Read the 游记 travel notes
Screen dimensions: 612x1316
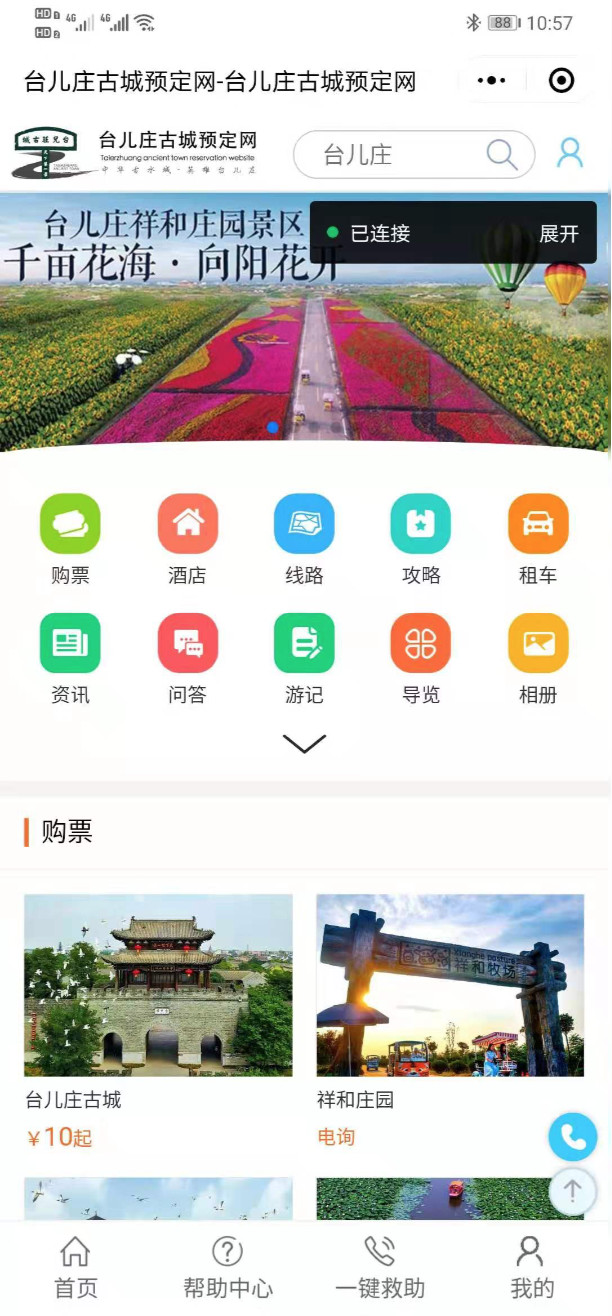click(x=304, y=643)
